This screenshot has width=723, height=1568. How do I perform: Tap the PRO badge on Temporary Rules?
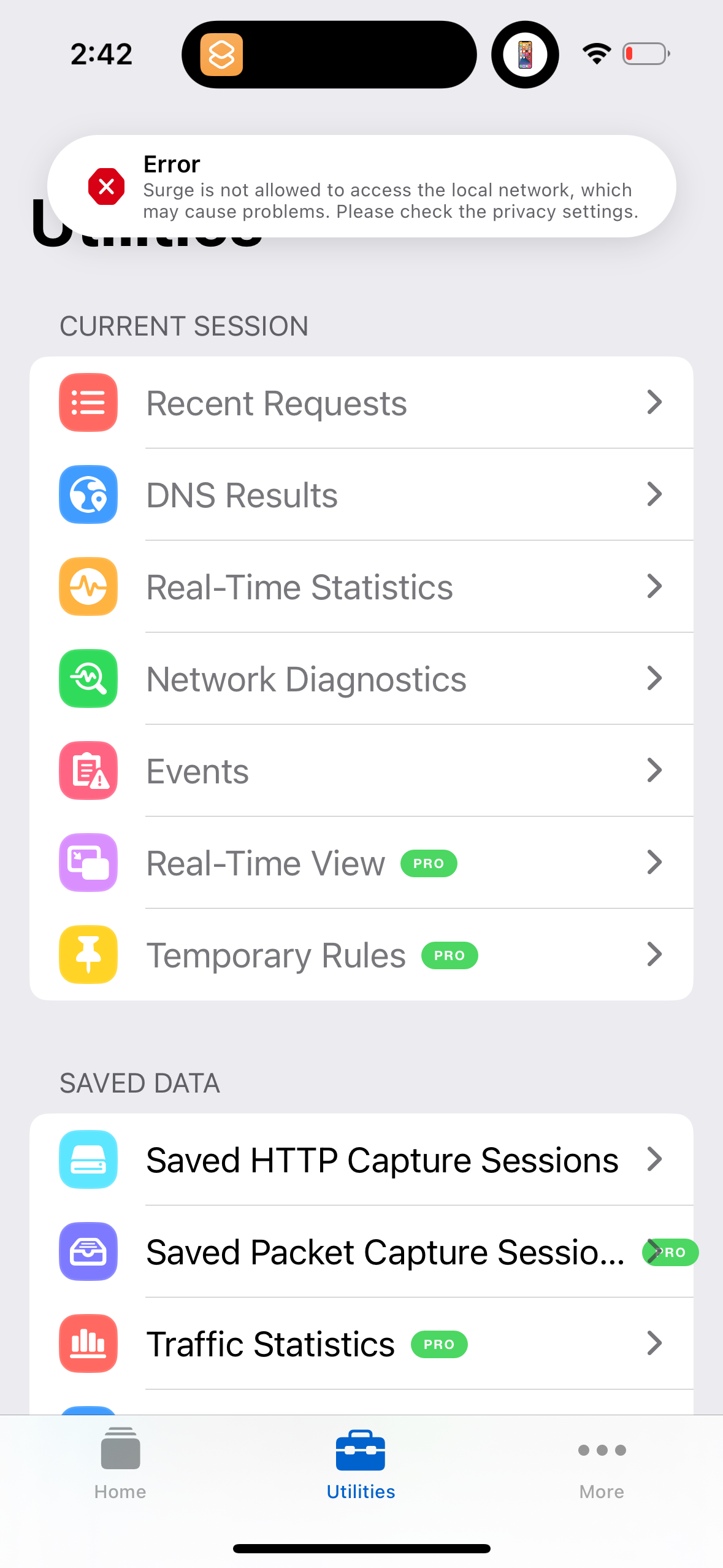click(x=449, y=955)
